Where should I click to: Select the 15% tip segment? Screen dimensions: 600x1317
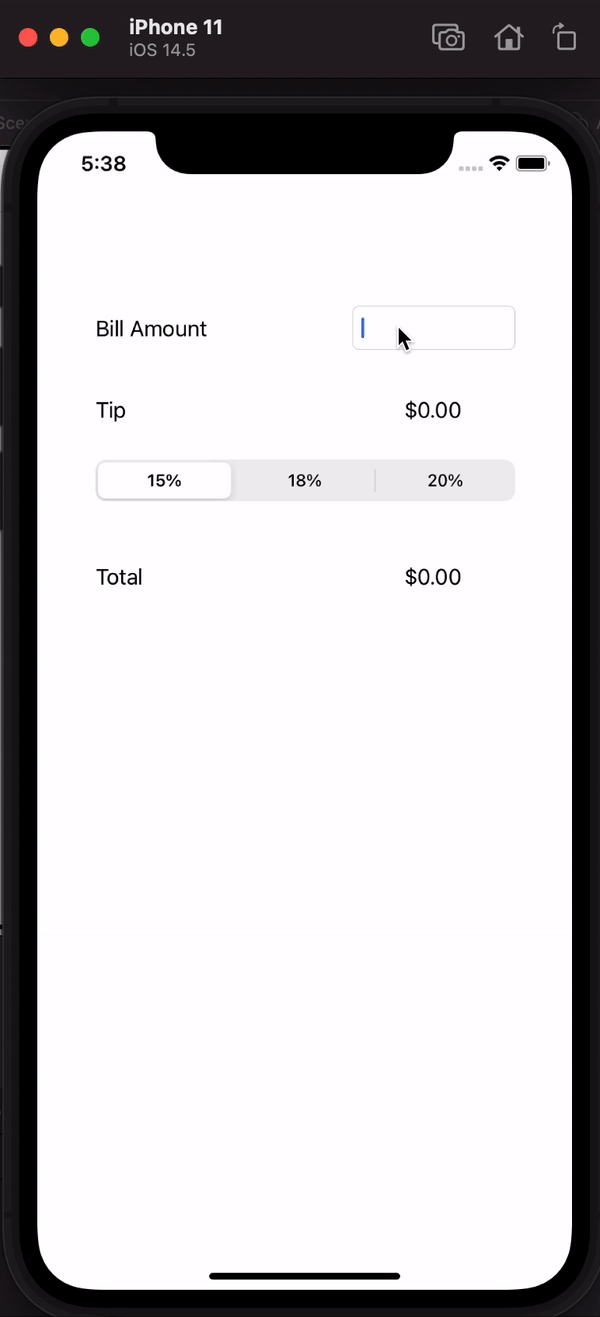click(x=164, y=481)
